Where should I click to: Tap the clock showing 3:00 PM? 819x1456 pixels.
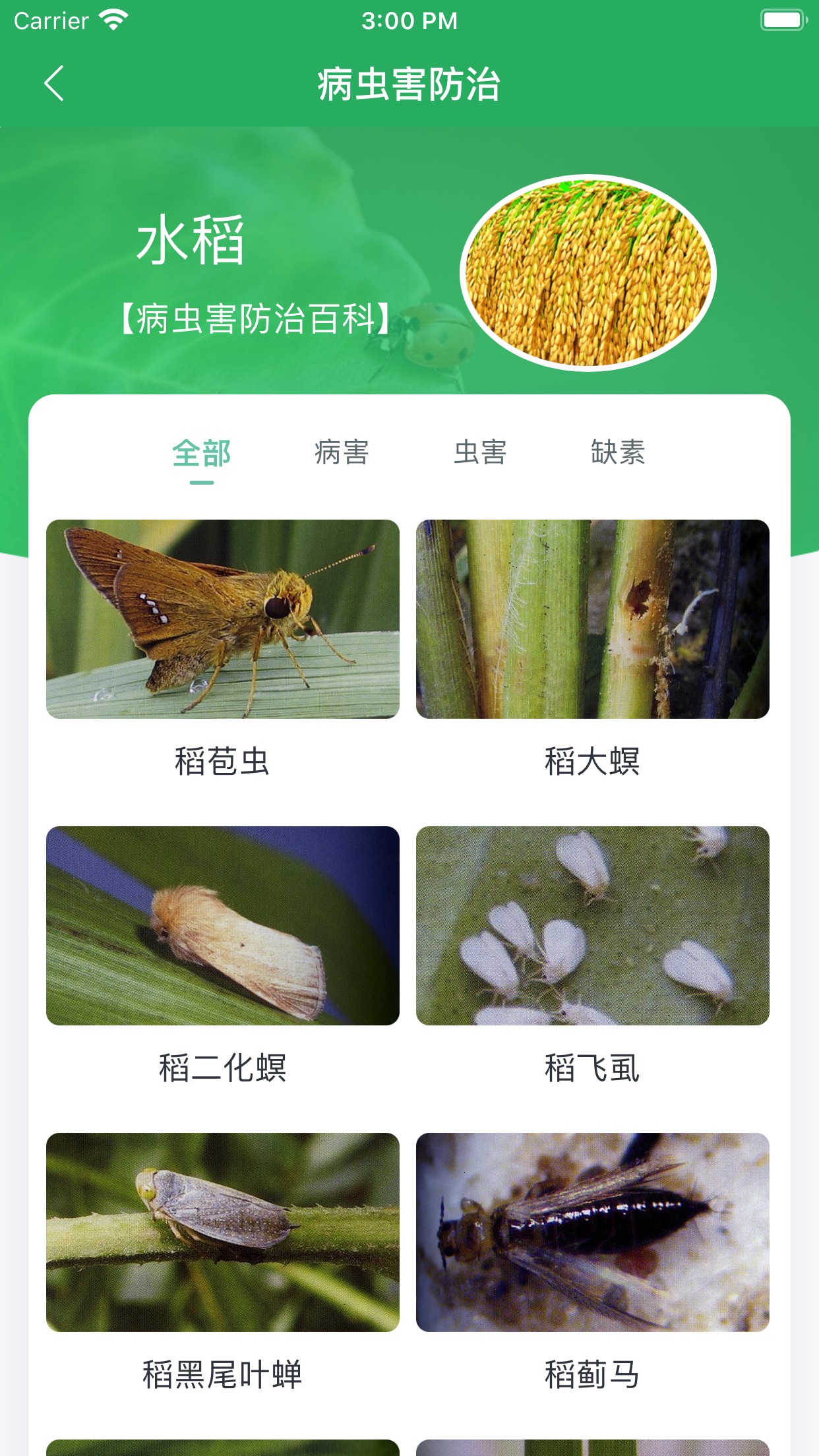coord(409,20)
